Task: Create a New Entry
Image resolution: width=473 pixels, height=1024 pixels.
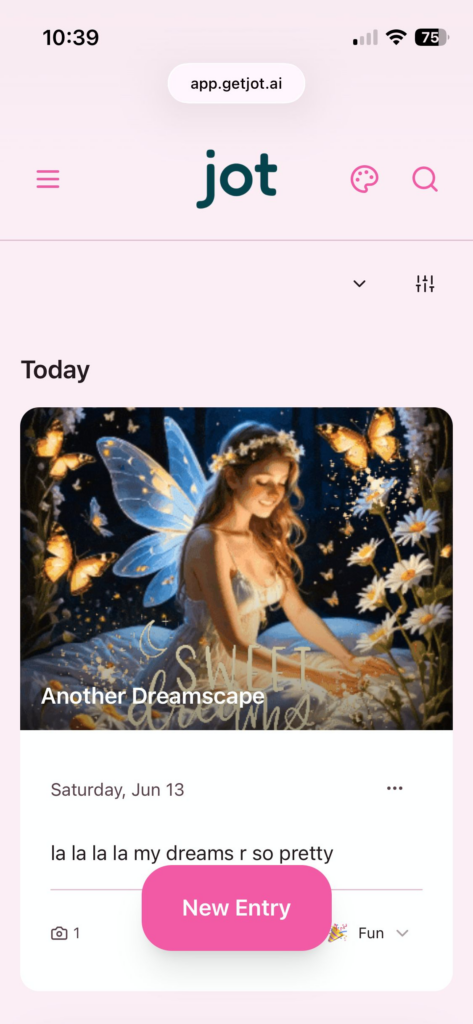Action: tap(236, 908)
